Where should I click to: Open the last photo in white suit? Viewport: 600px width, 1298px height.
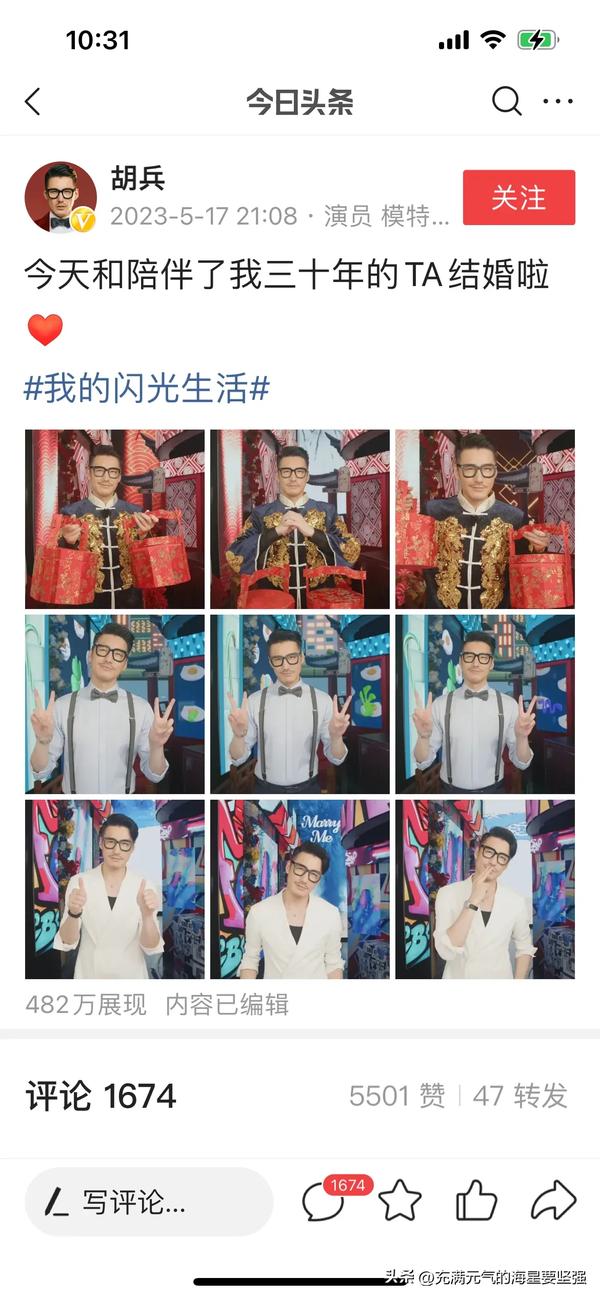[x=484, y=889]
